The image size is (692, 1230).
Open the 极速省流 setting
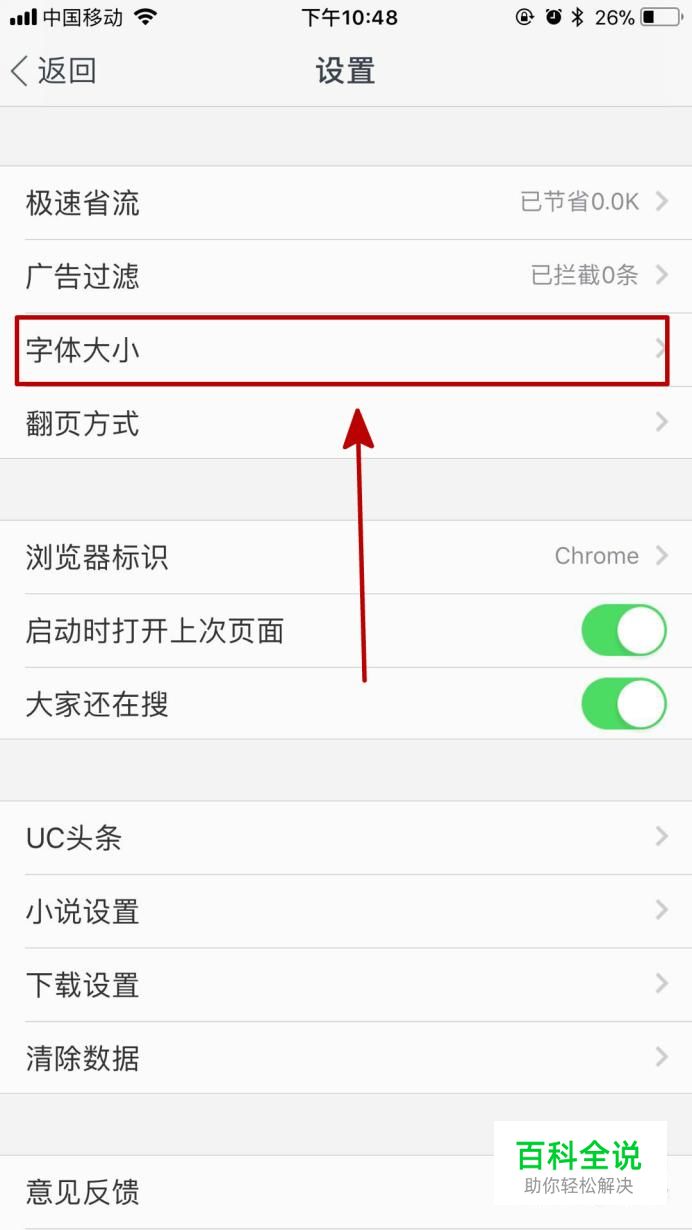click(346, 203)
